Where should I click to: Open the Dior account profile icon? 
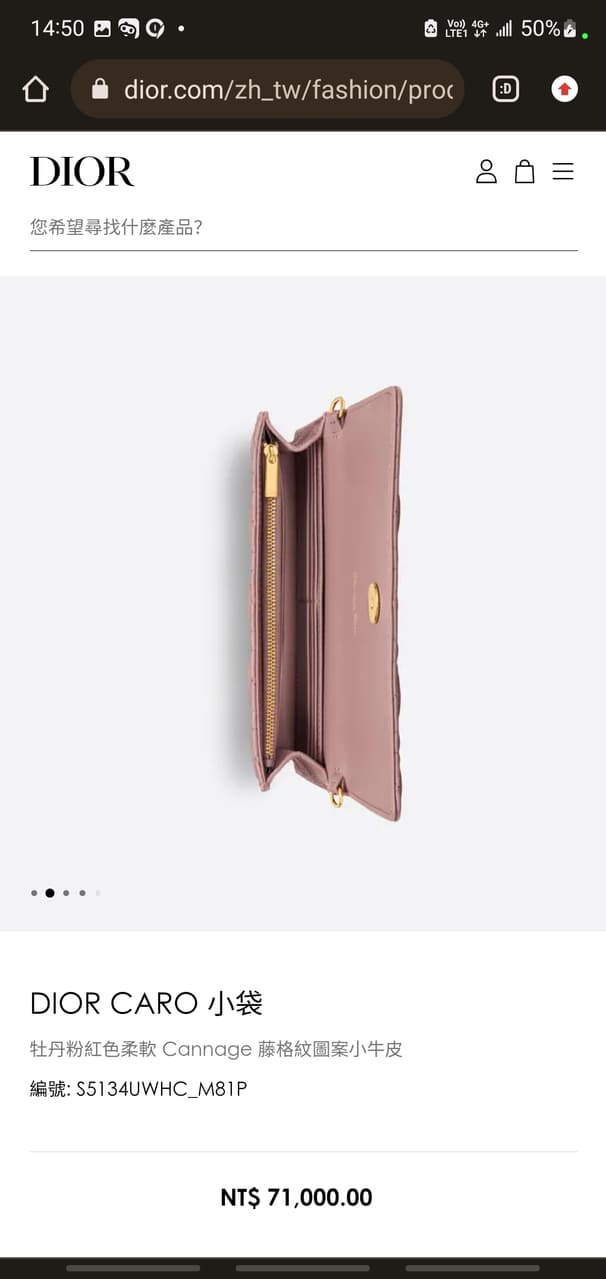point(486,172)
